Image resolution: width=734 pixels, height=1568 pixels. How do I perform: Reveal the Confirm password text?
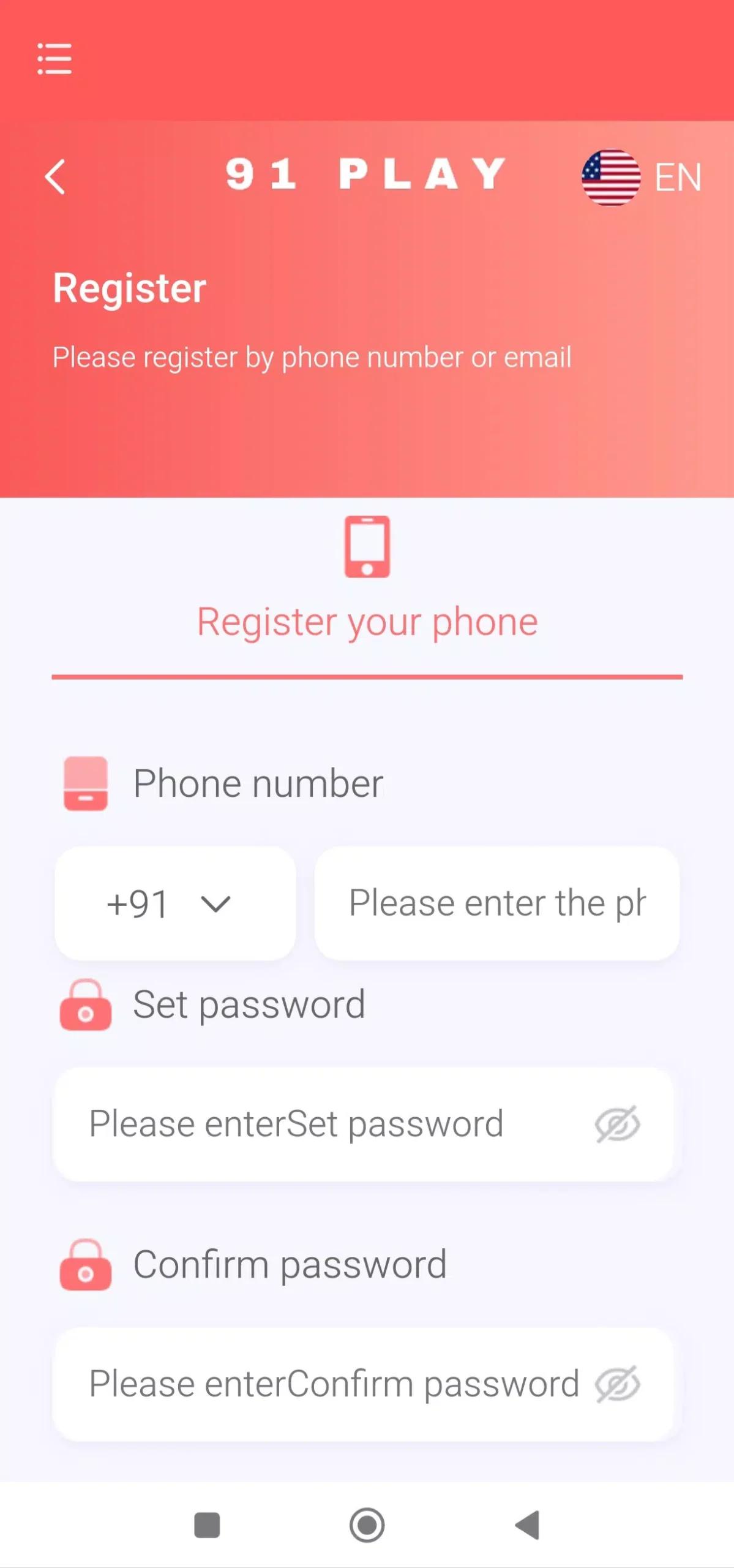[617, 1384]
